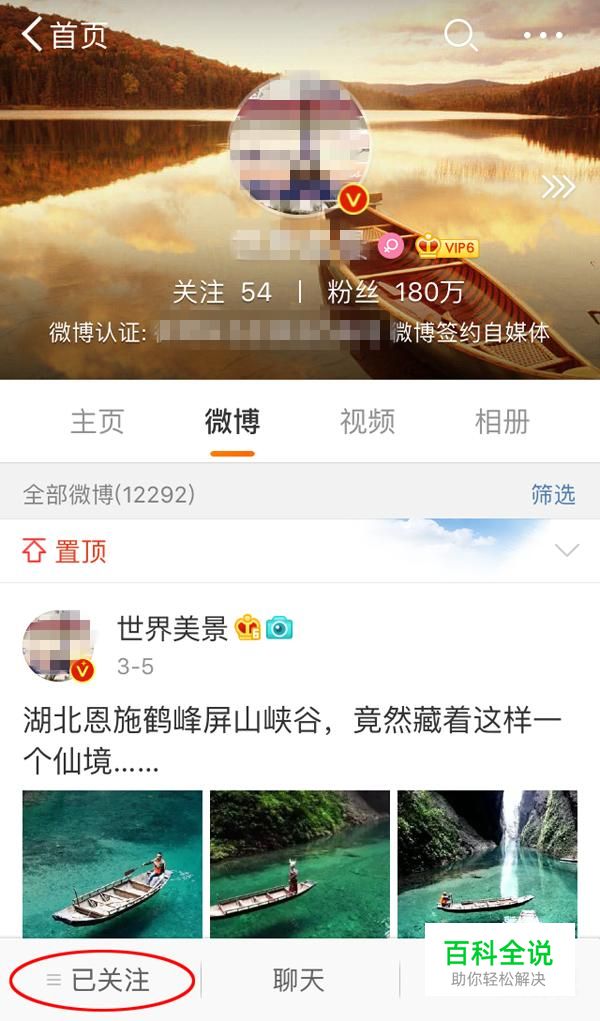View the first boat photo in the post

tap(112, 864)
